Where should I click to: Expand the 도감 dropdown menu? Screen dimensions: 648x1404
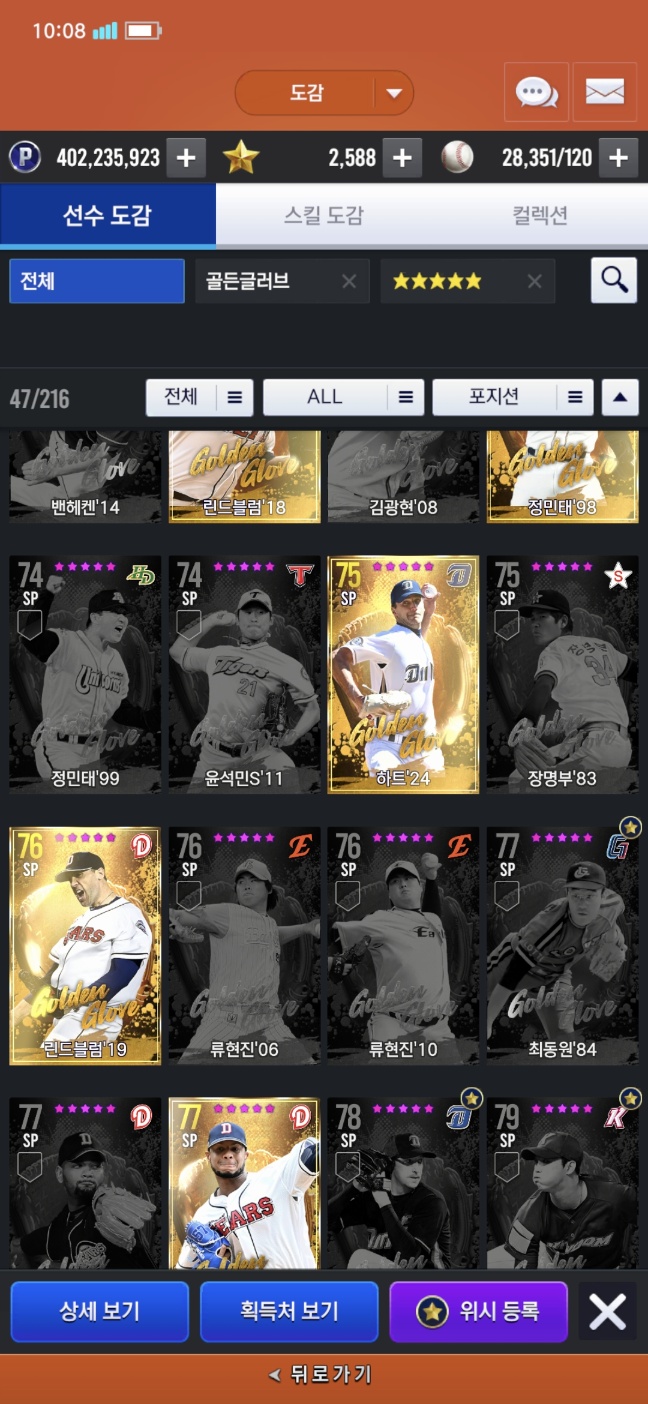click(393, 94)
